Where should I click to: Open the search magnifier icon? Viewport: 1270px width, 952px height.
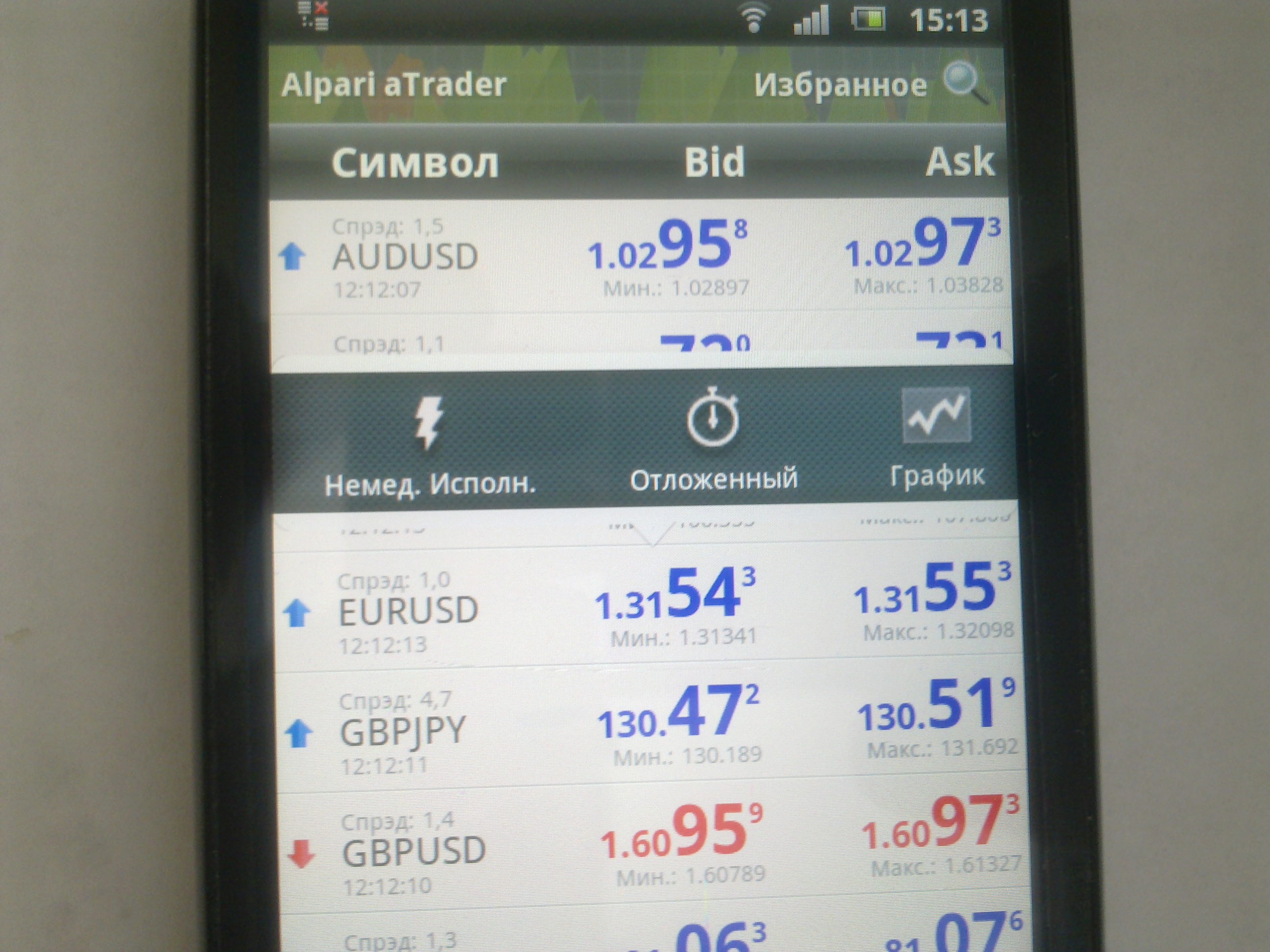coord(965,83)
